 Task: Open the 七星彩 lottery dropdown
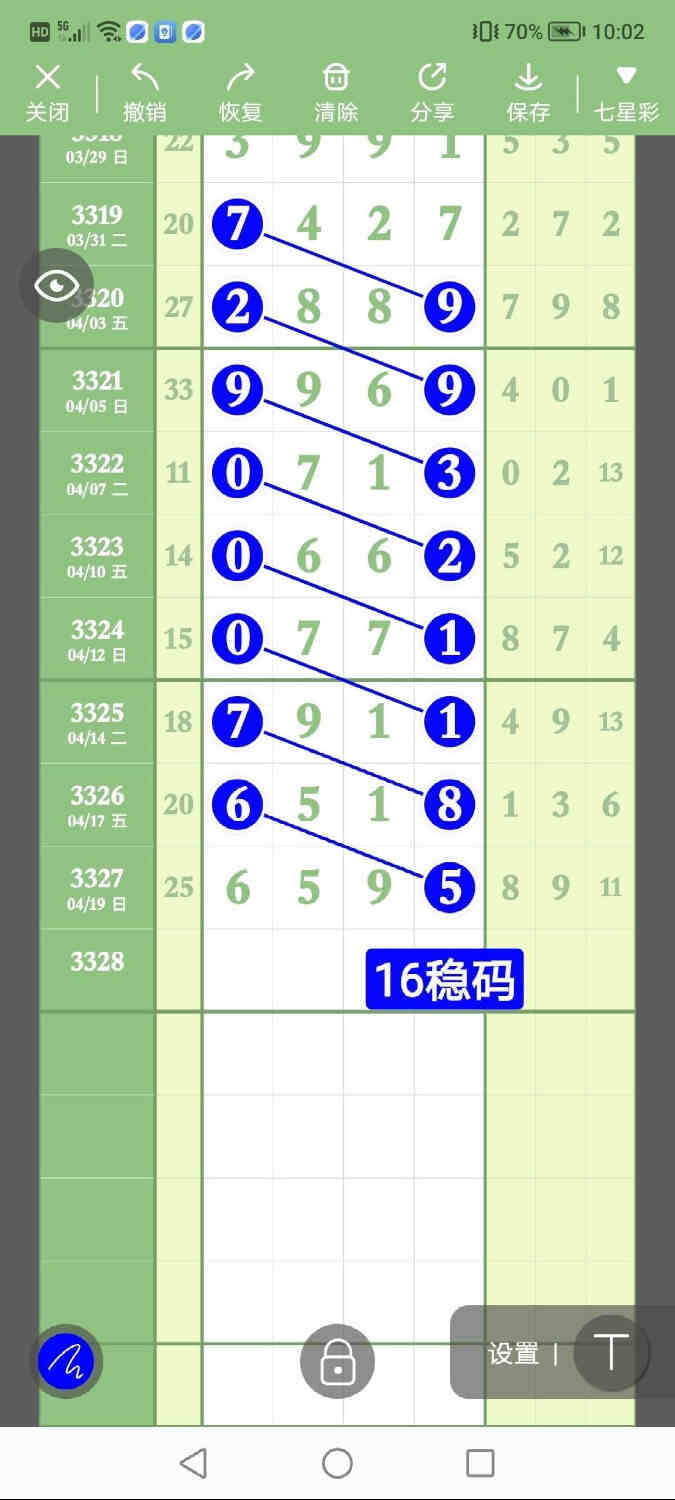(x=627, y=93)
